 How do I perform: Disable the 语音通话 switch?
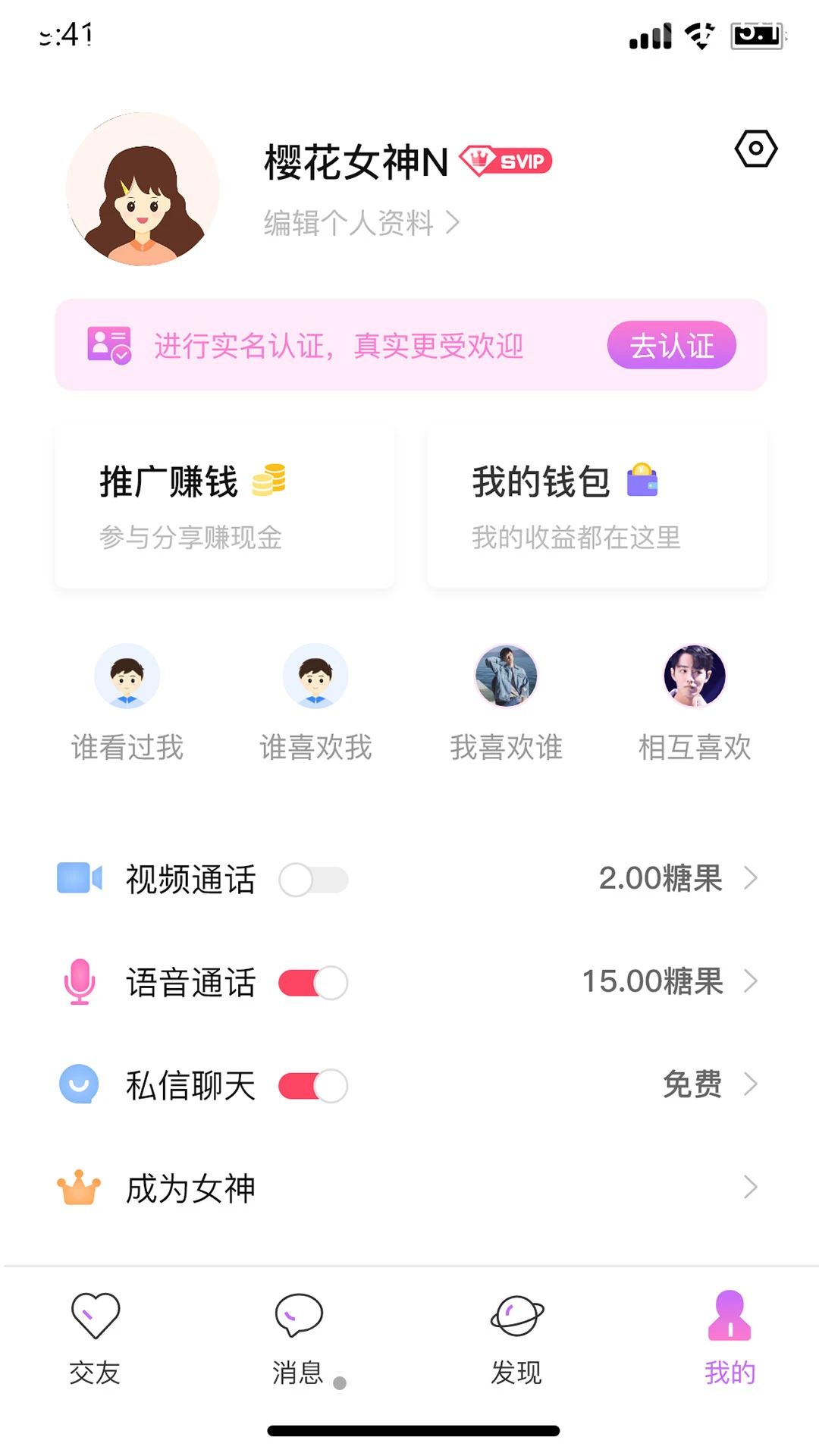313,983
